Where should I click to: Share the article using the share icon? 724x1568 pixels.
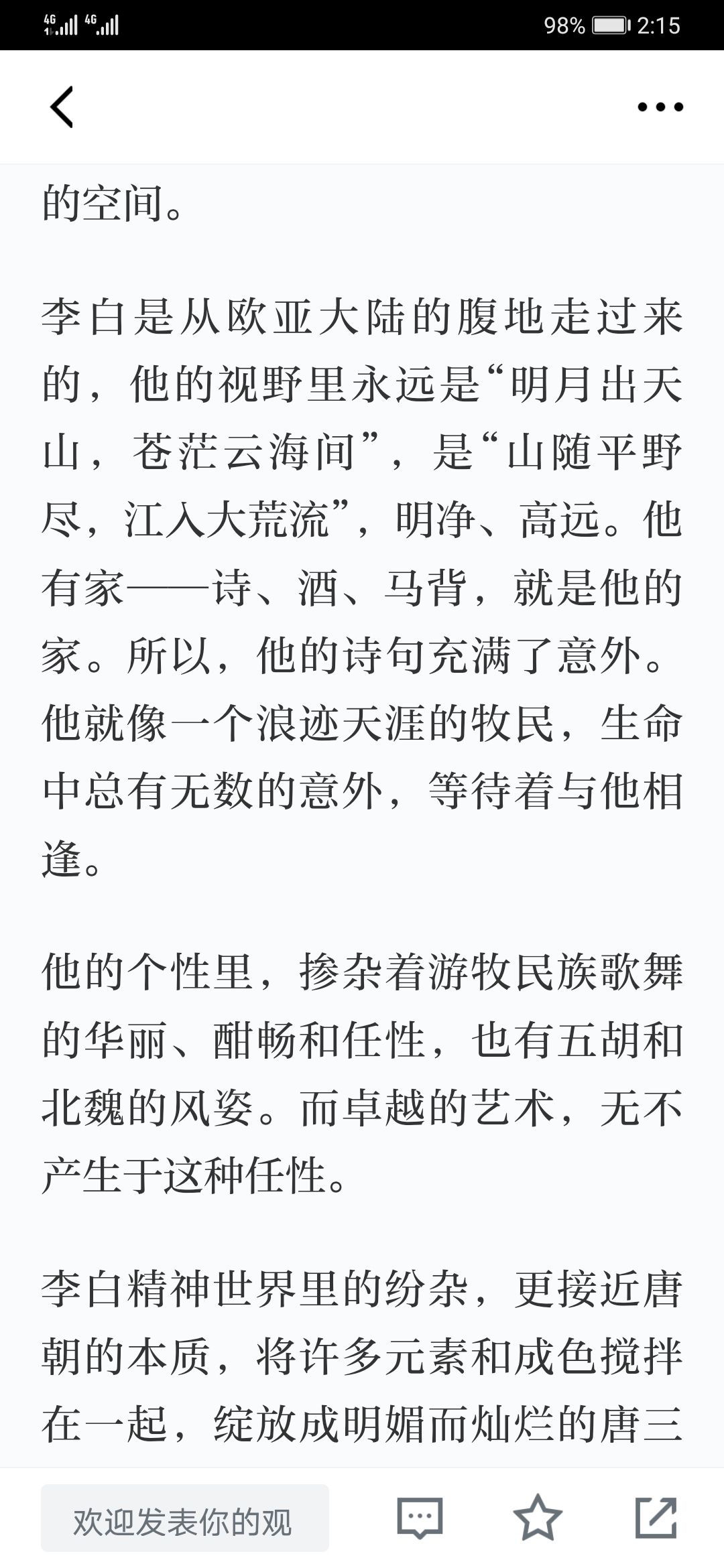tap(656, 1517)
